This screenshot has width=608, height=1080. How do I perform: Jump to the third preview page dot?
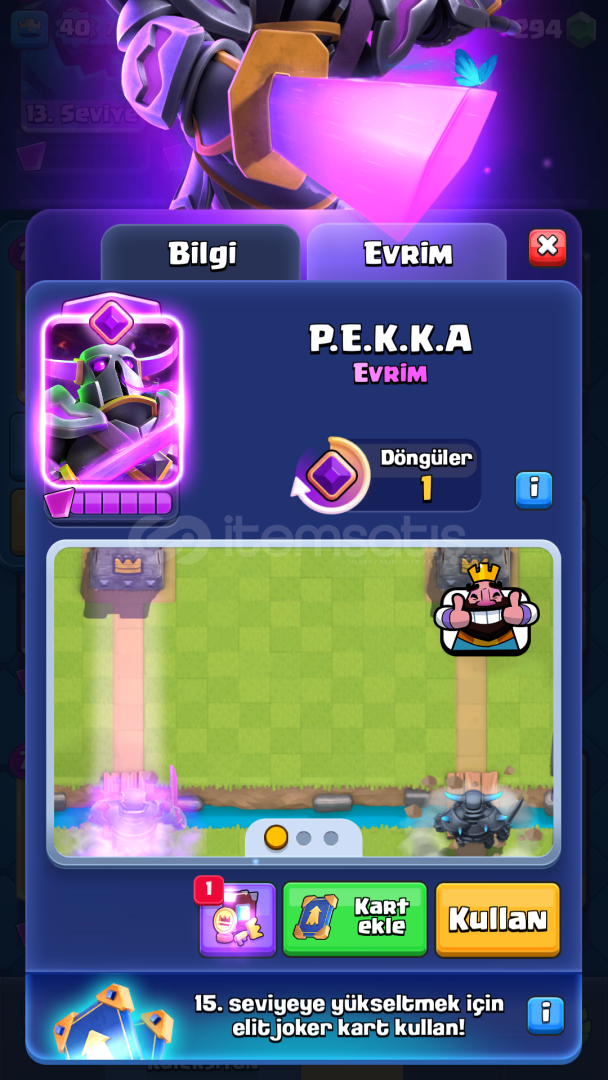click(331, 838)
